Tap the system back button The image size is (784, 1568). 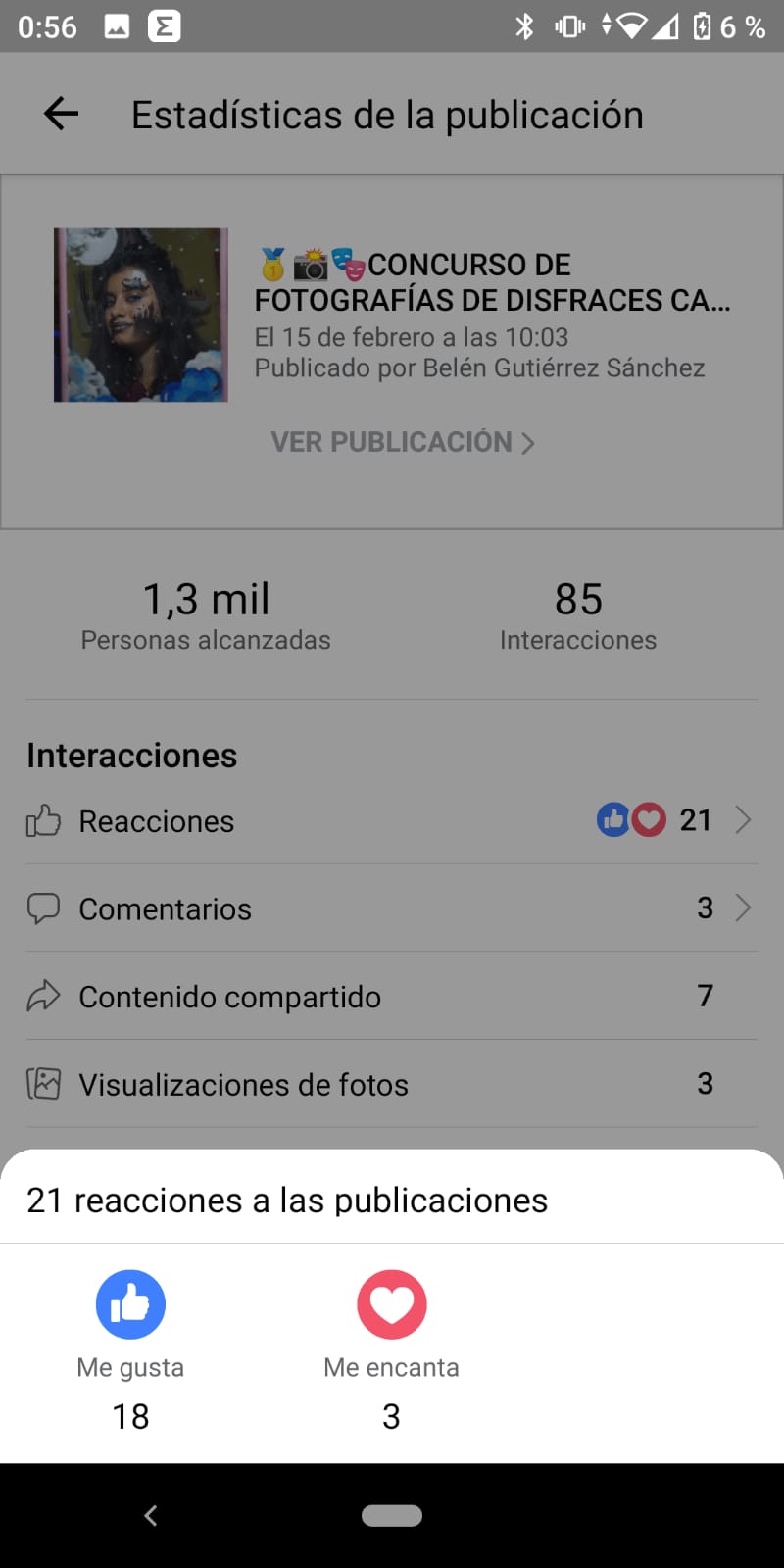click(x=151, y=1515)
